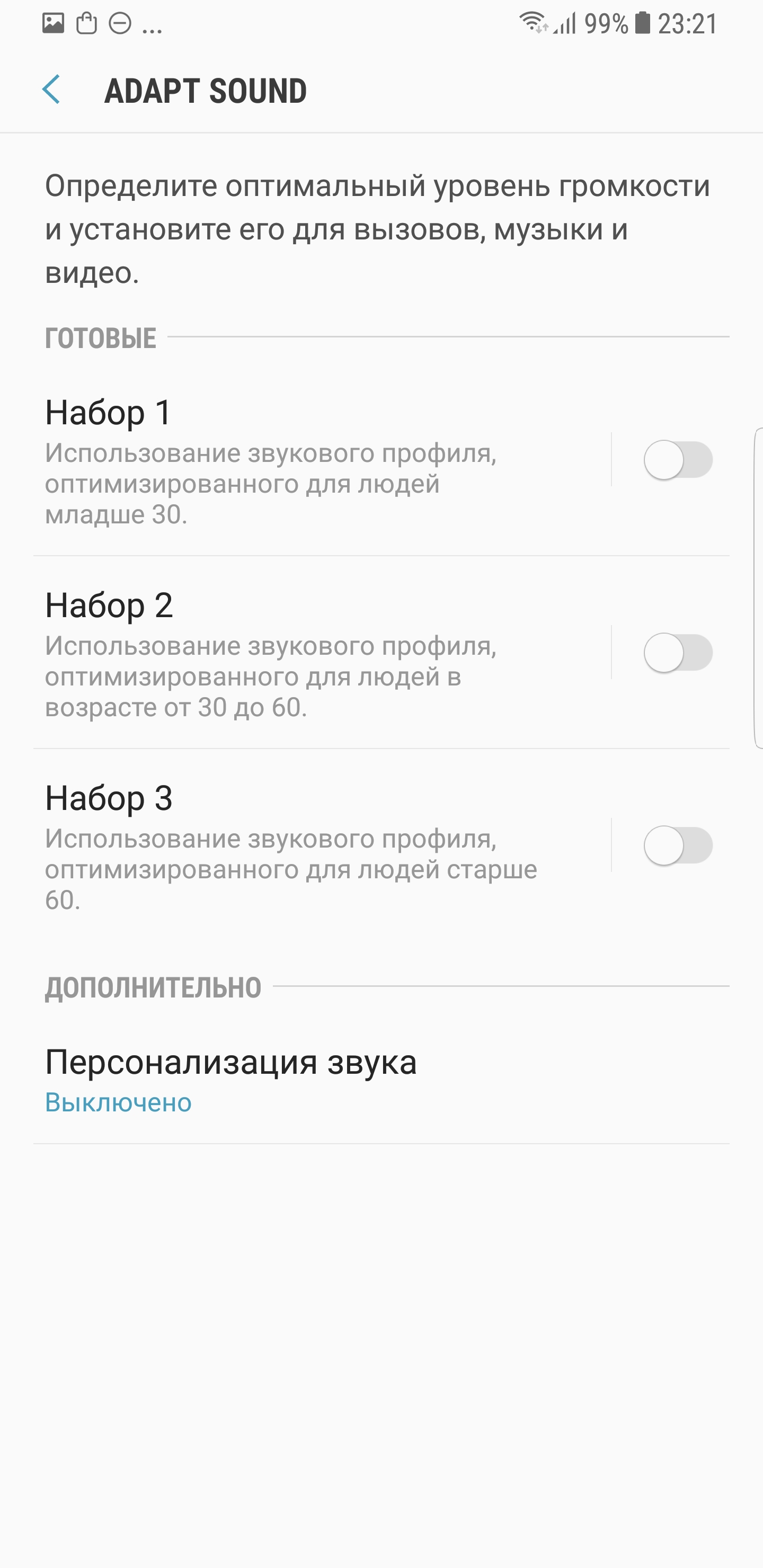
Task: Toggle the Набор 3 switch
Action: [678, 845]
